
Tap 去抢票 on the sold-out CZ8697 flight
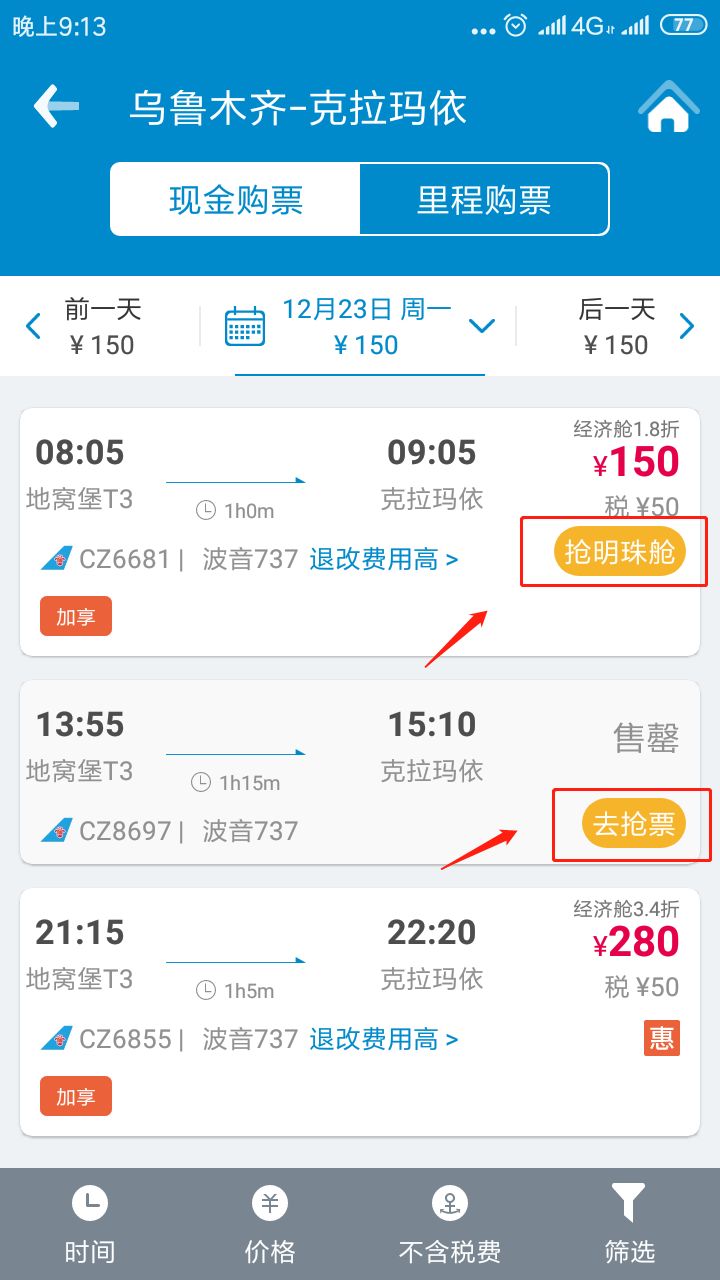pos(631,824)
